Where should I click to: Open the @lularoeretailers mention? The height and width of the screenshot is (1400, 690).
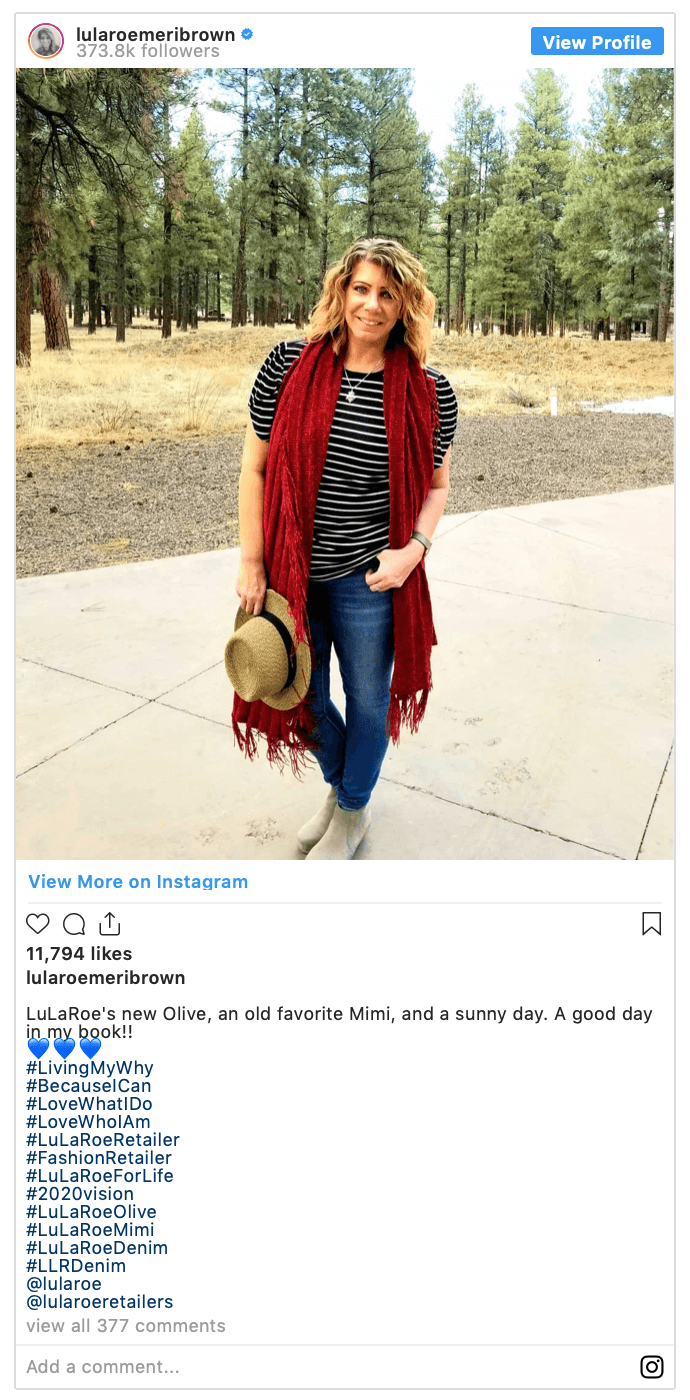100,1302
